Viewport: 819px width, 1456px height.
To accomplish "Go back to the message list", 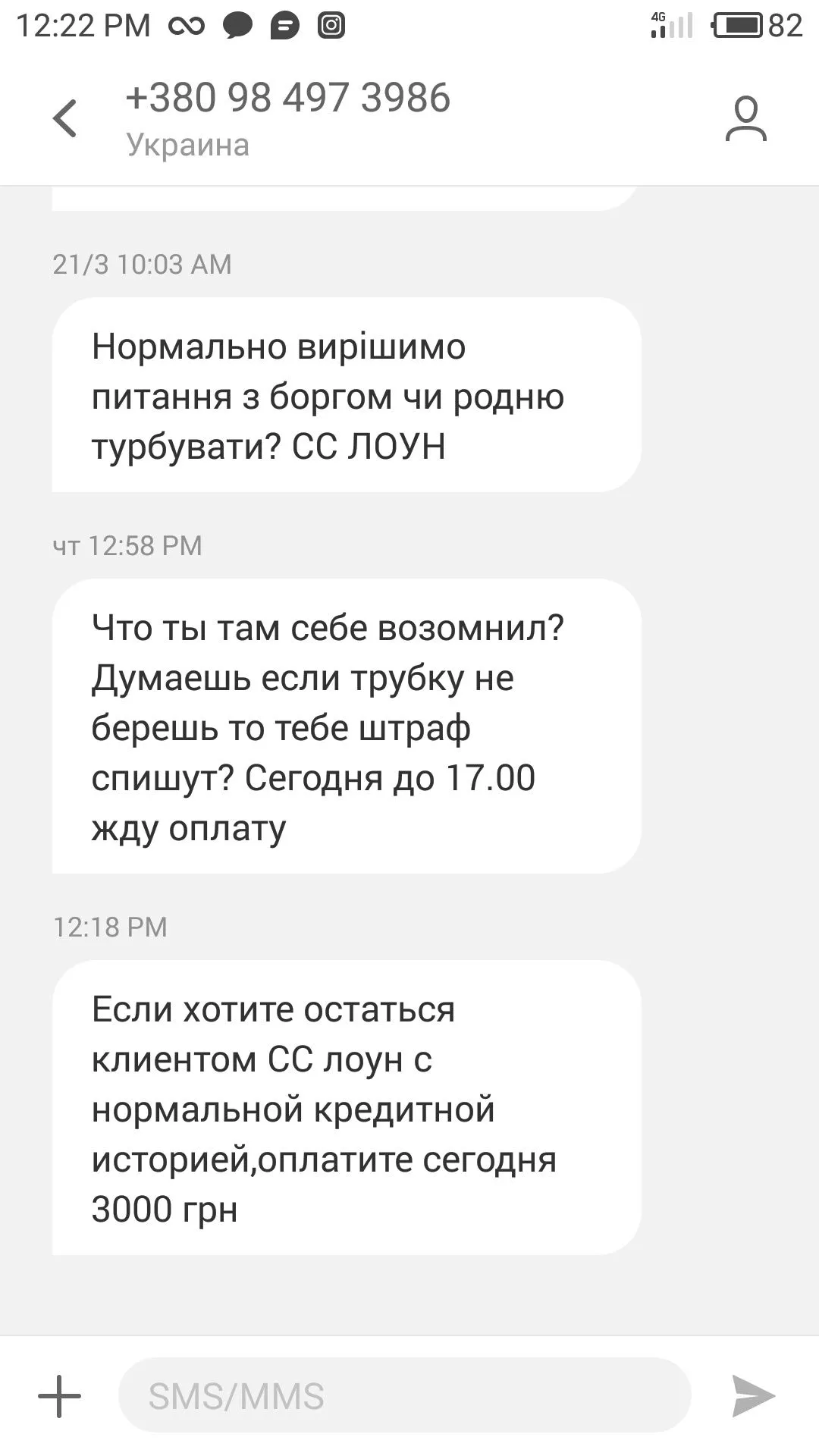I will point(65,118).
